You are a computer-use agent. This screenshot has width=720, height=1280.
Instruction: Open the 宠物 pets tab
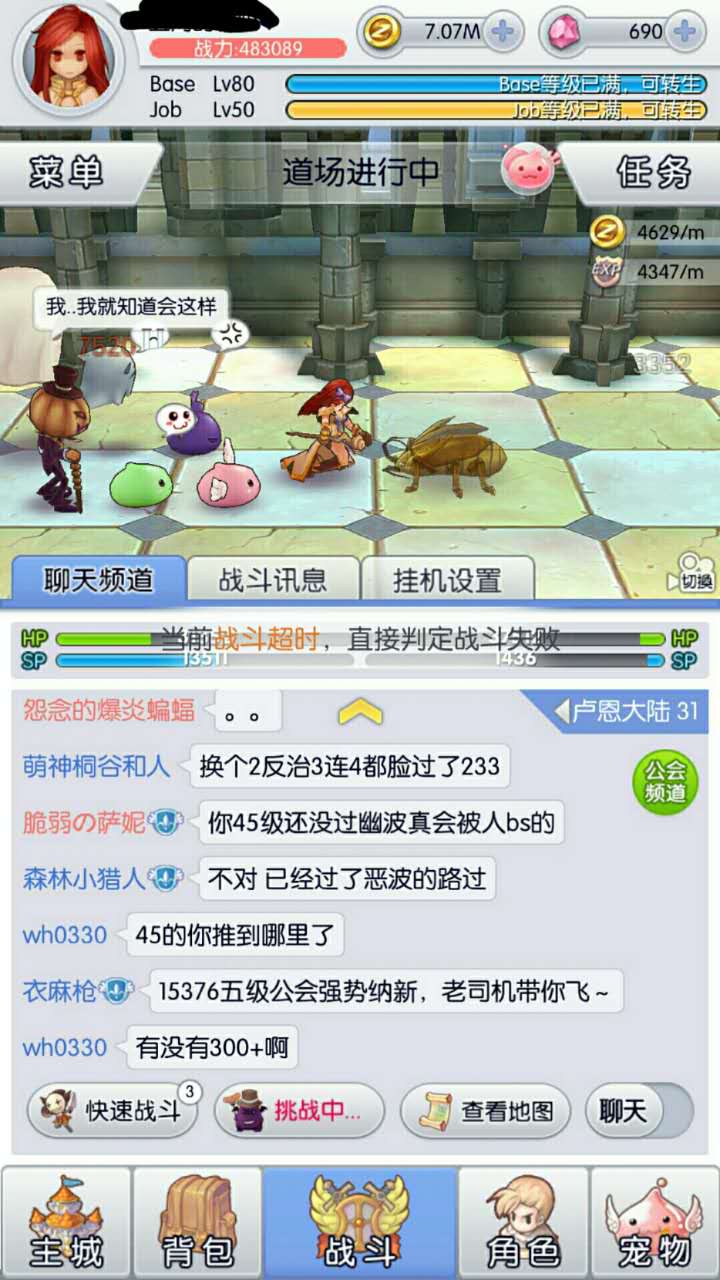point(655,1223)
